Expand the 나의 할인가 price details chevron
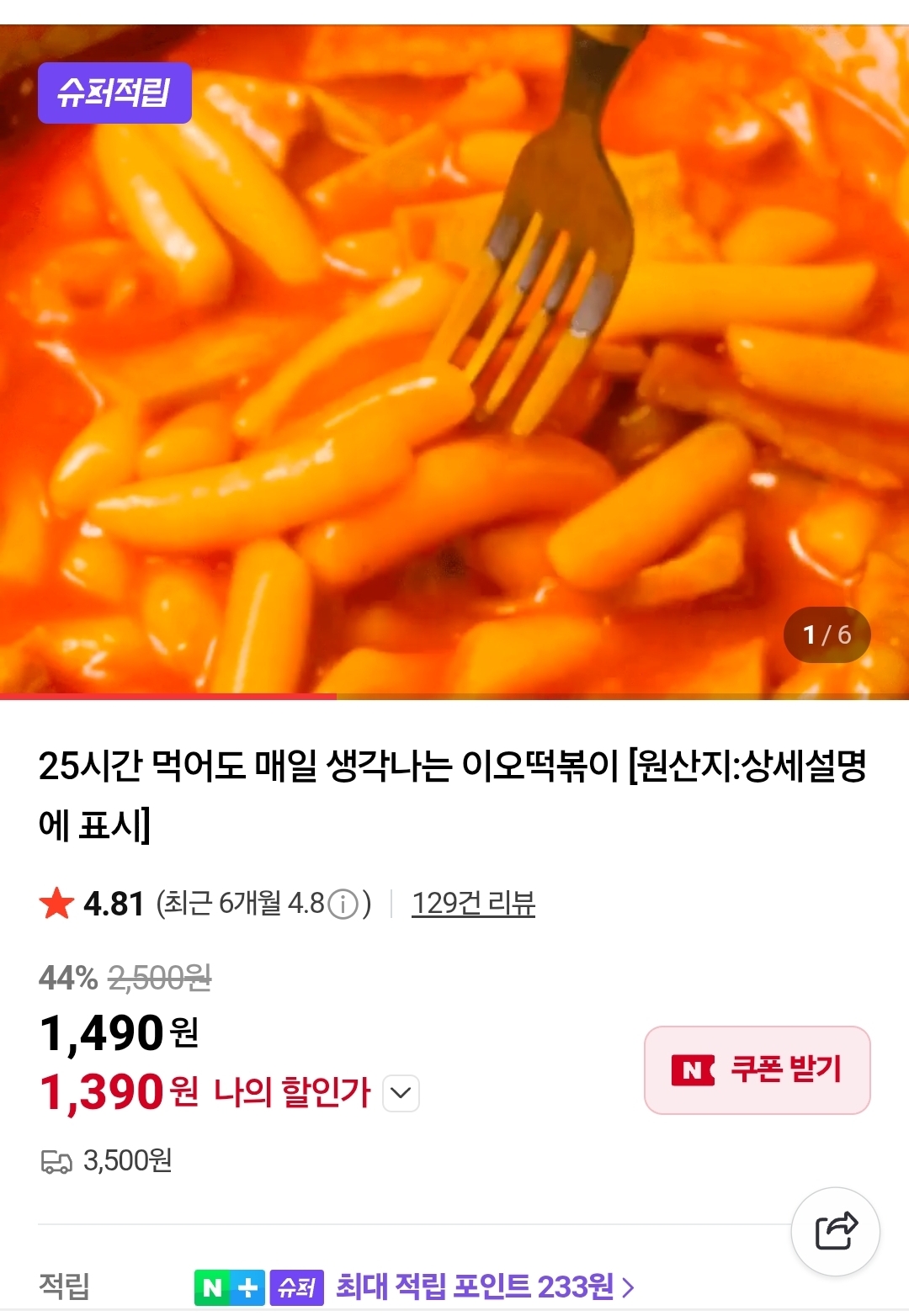 click(400, 1094)
